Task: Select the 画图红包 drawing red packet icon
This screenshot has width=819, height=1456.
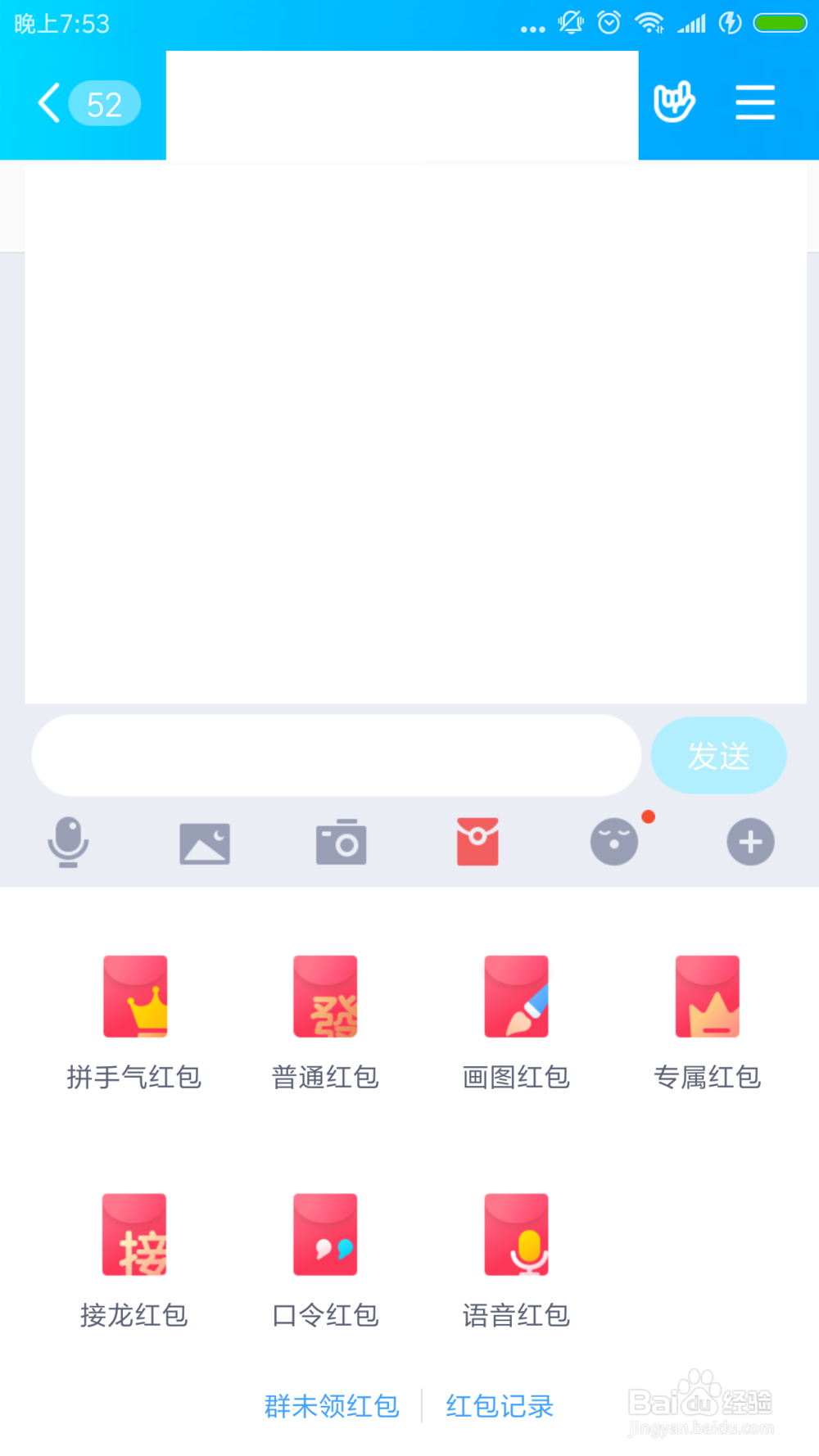Action: pyautogui.click(x=516, y=997)
